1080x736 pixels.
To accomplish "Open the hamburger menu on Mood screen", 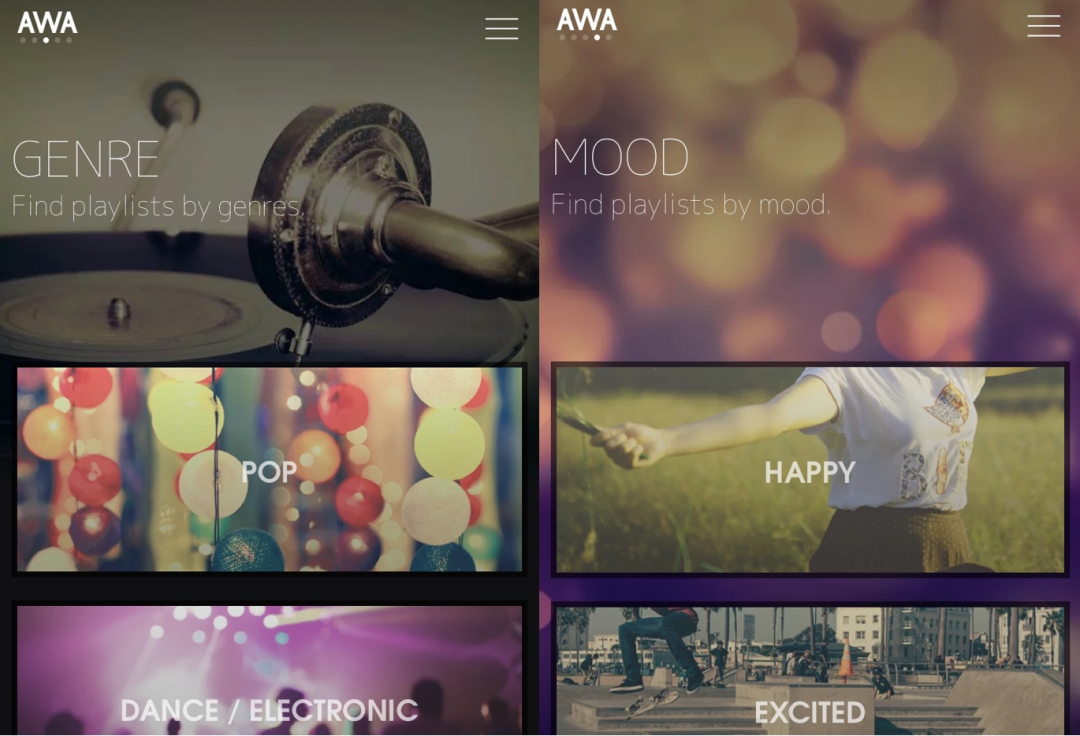I will click(x=1043, y=26).
